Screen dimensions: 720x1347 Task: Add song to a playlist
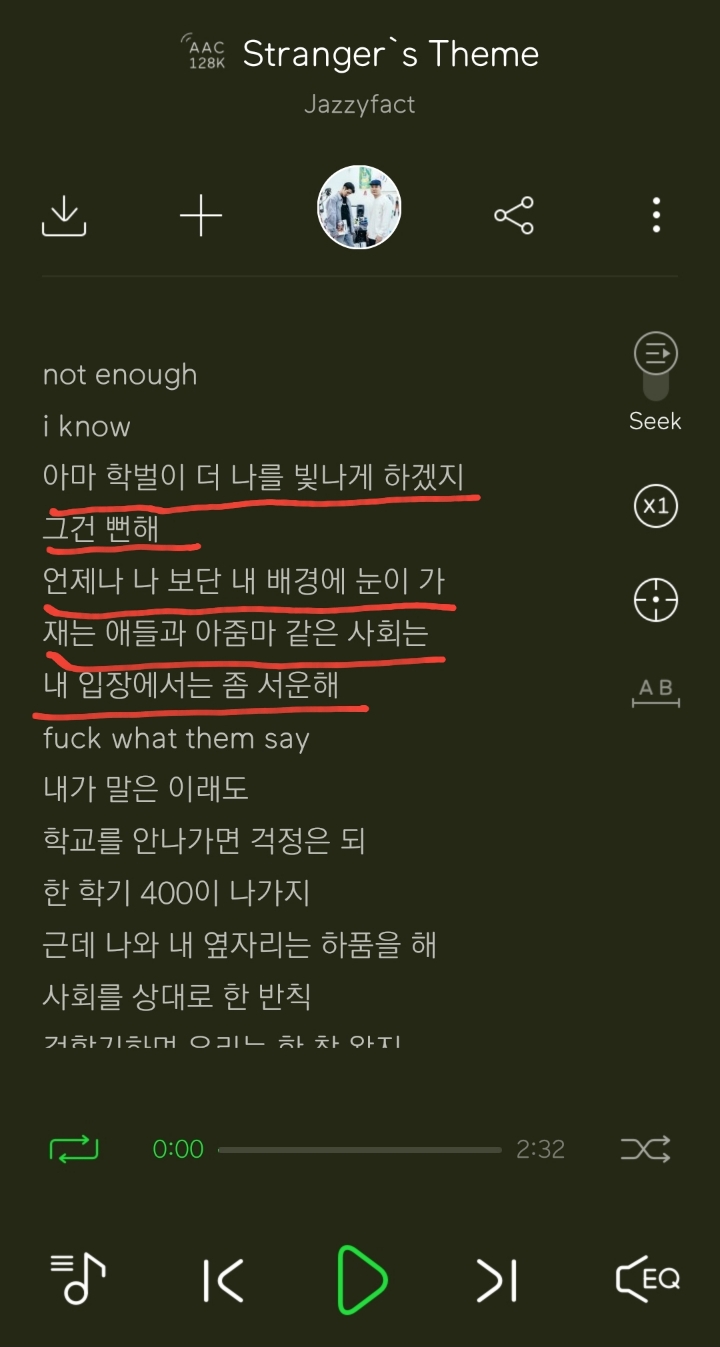pyautogui.click(x=201, y=215)
